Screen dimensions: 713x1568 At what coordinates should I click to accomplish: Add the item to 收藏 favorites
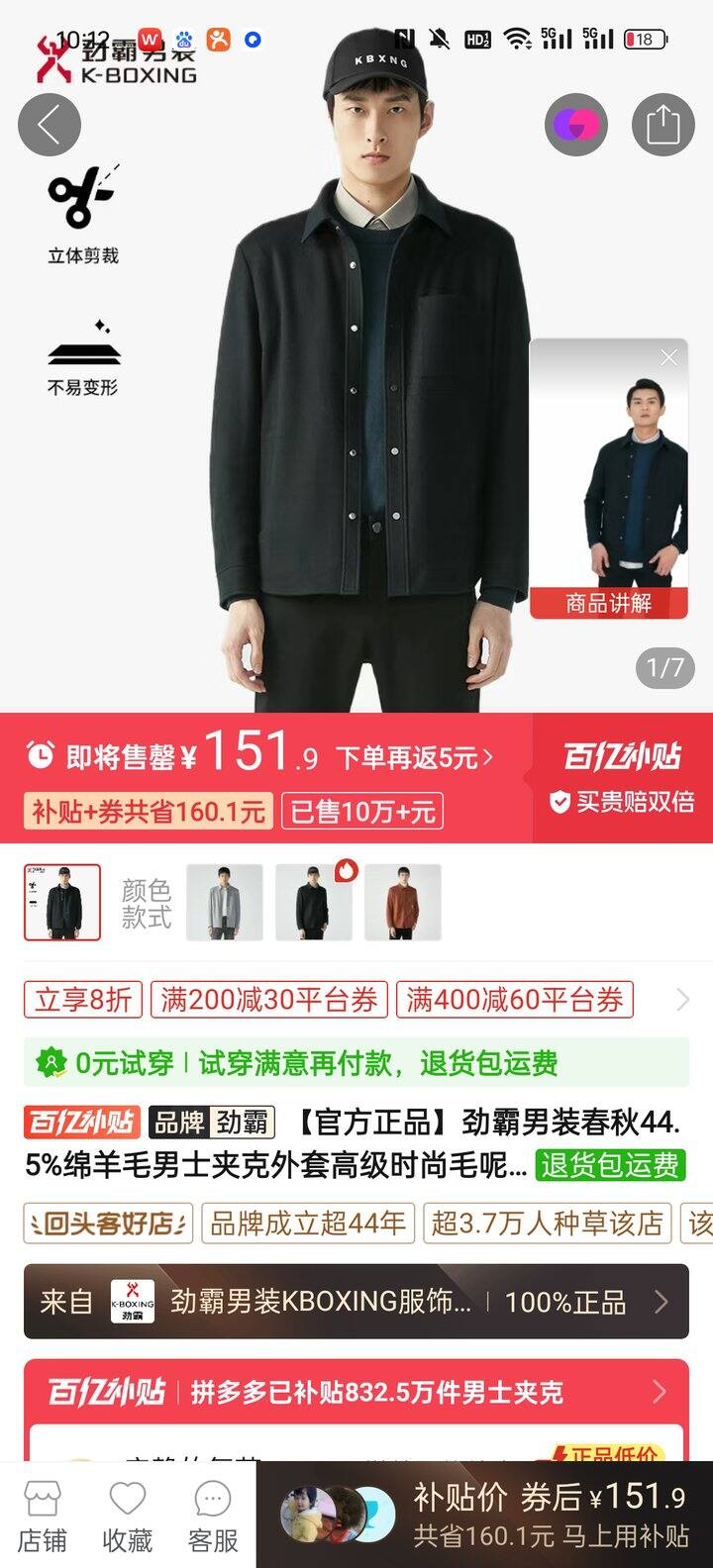128,1517
